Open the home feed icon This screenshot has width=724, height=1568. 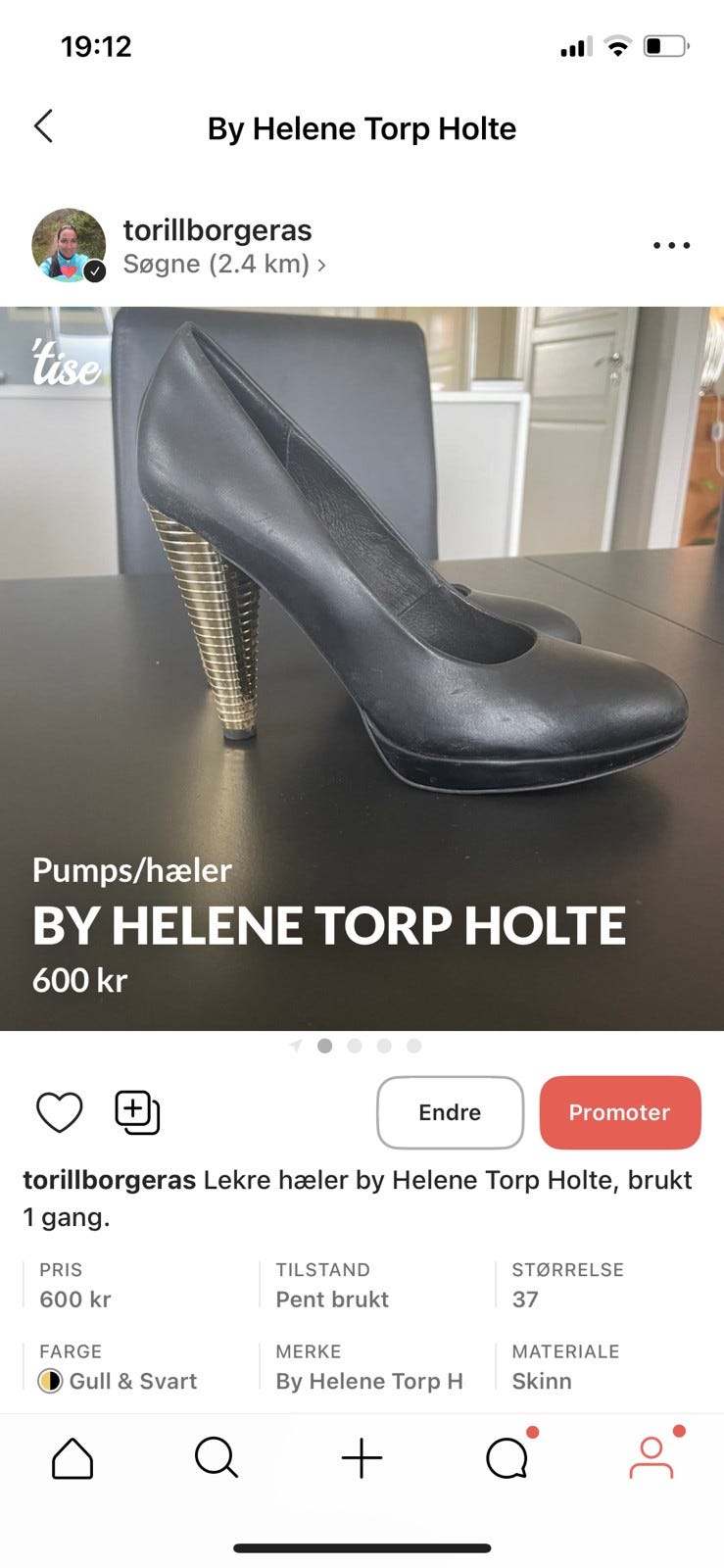point(72,1457)
